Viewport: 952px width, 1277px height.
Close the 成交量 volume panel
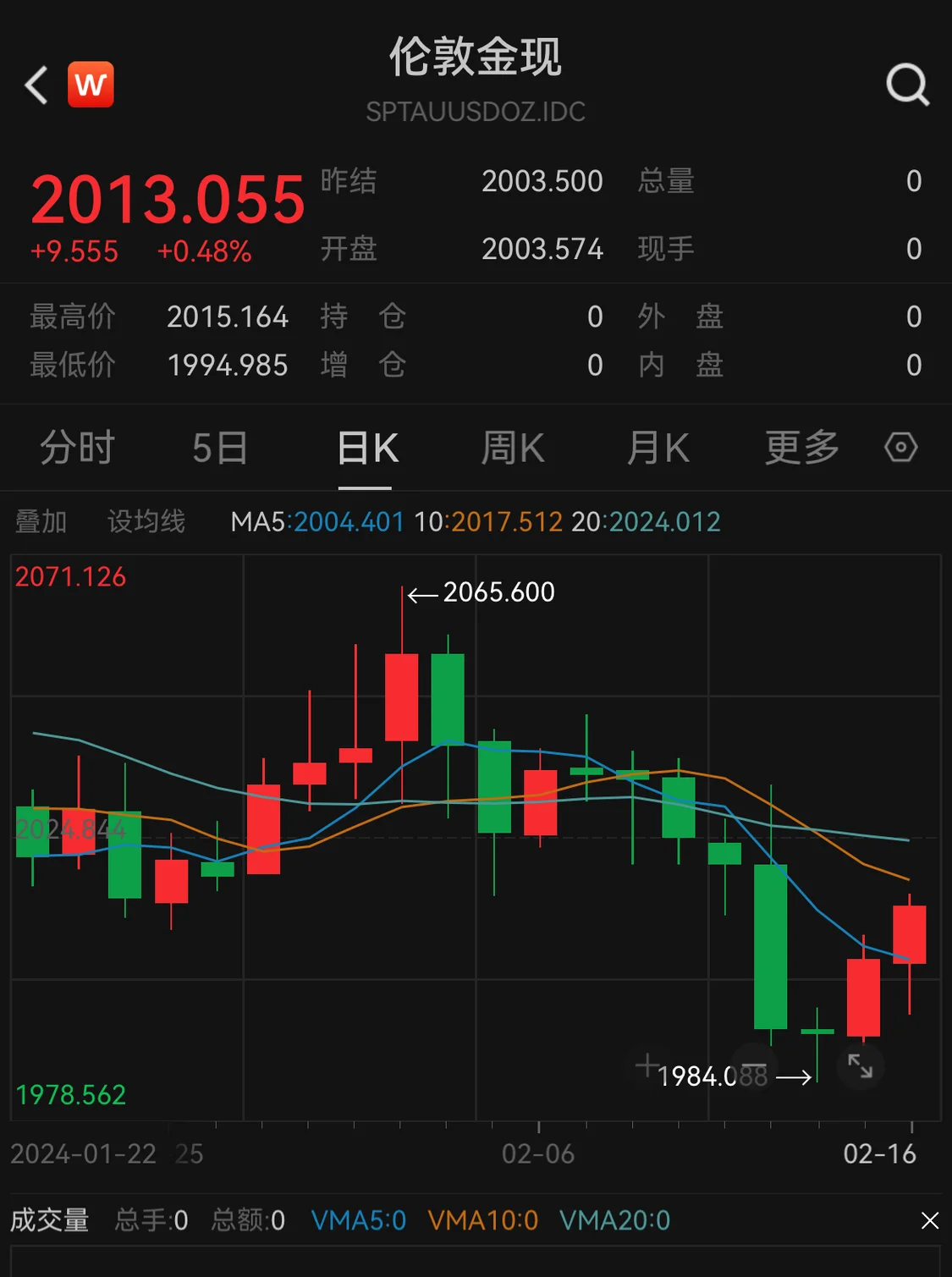tap(929, 1220)
